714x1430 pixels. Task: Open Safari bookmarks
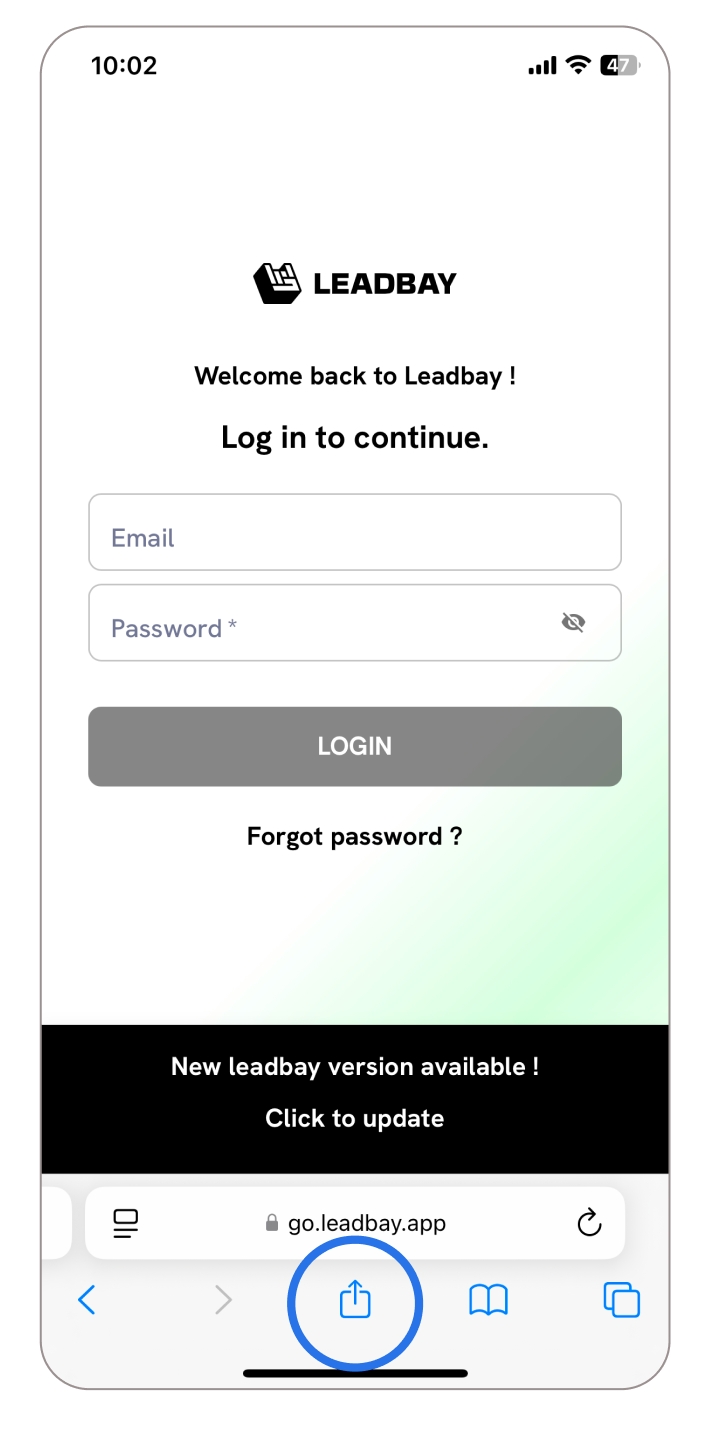488,1300
